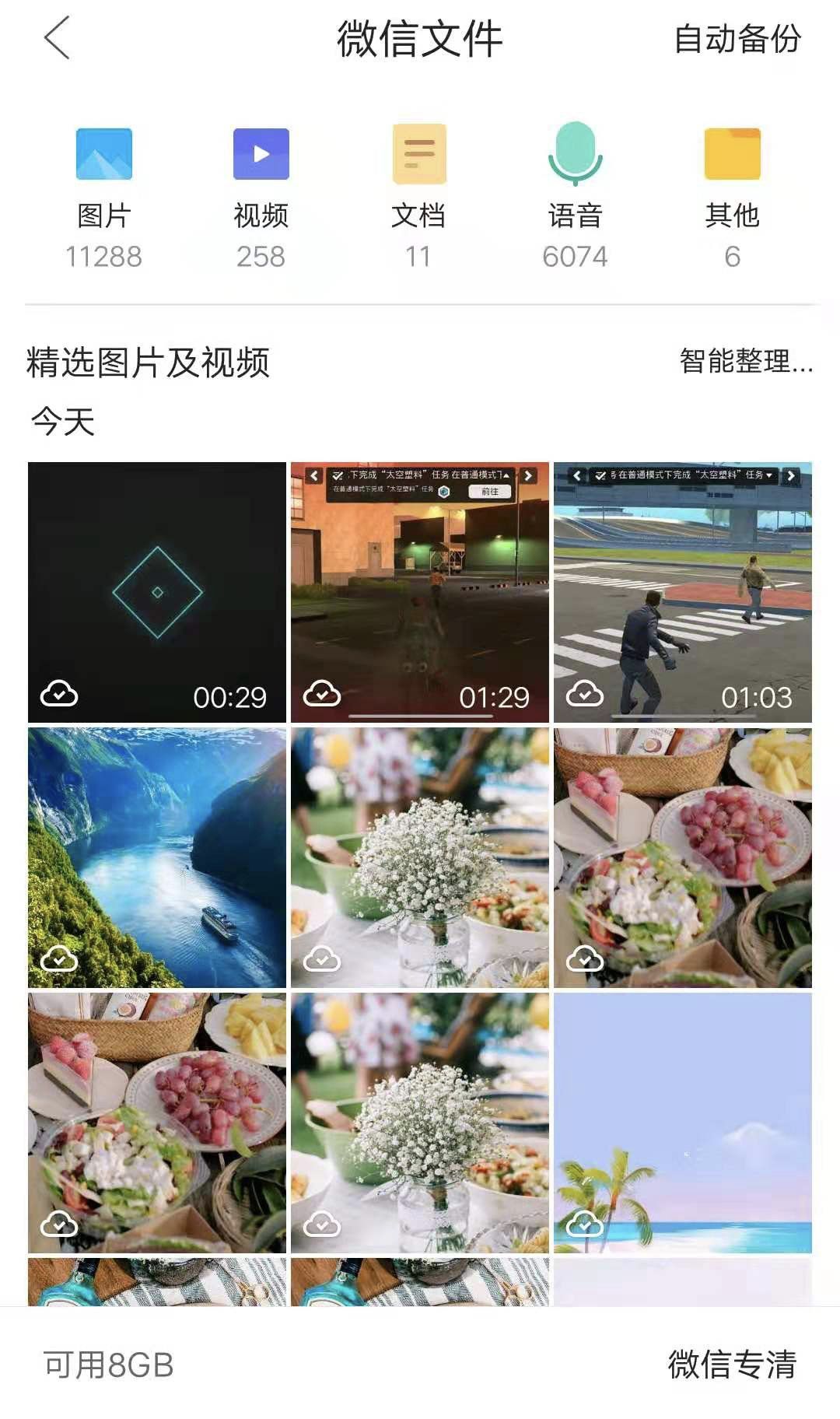This screenshot has width=840, height=1419.
Task: Tap the right chevron in the game video banner
Action: [791, 477]
